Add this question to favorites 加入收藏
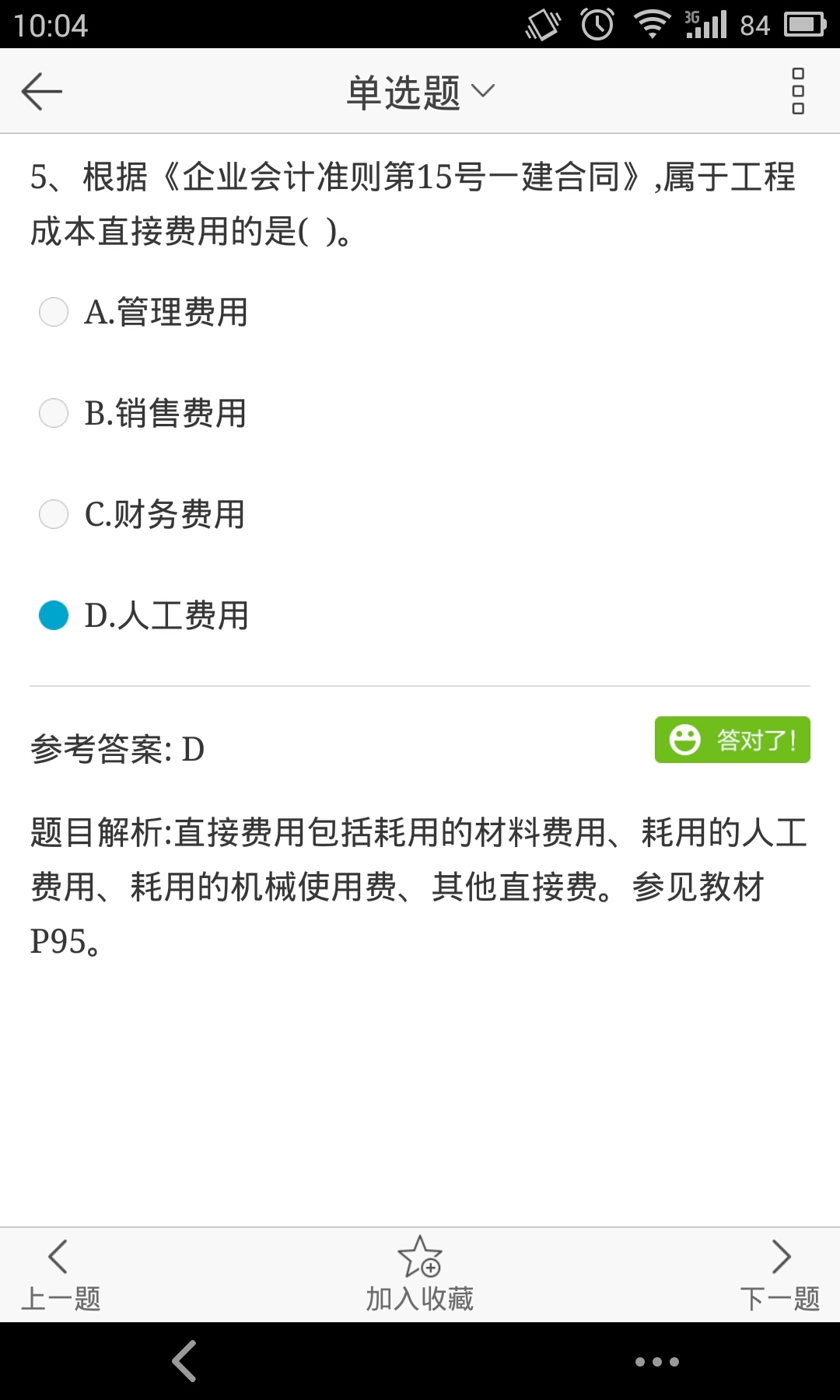This screenshot has width=840, height=1400. click(420, 1276)
